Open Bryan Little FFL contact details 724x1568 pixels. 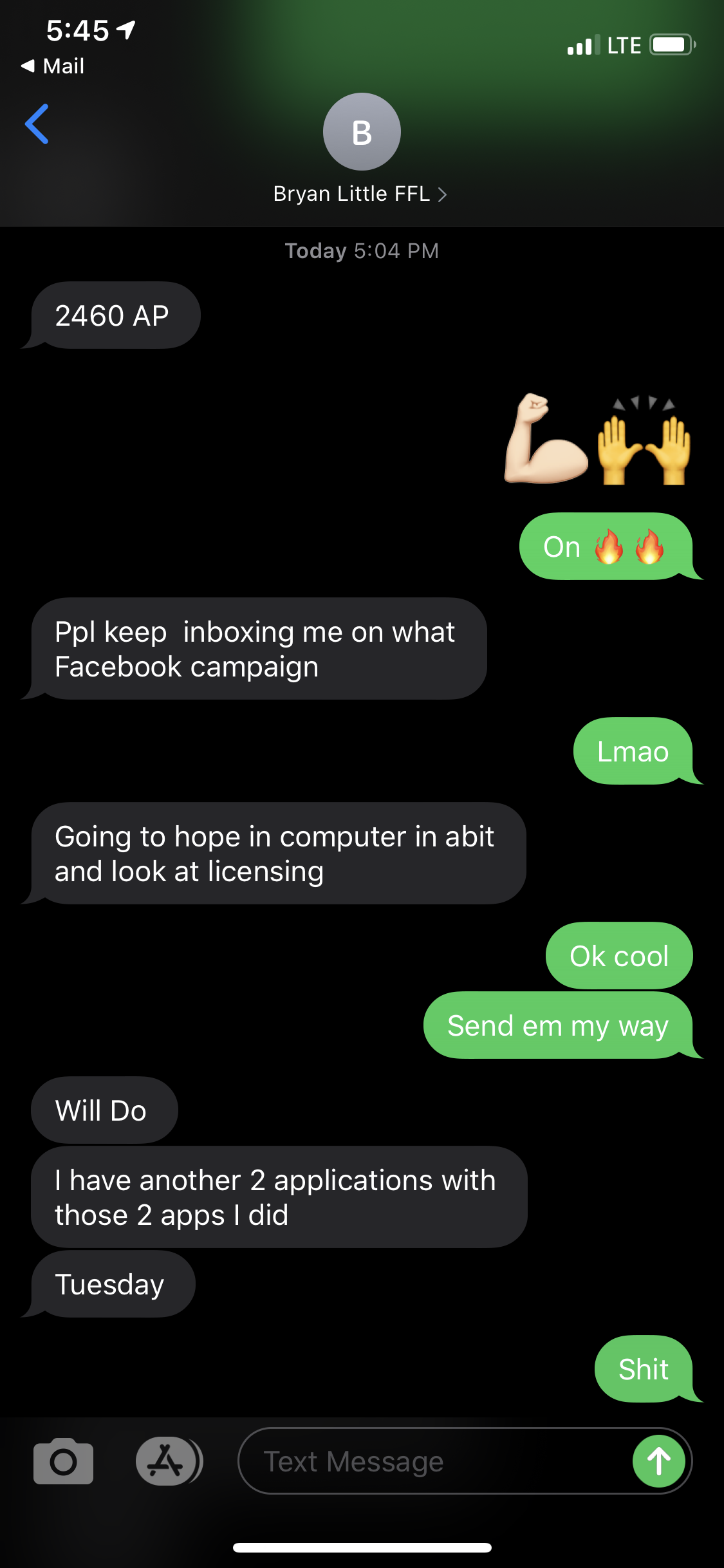pyautogui.click(x=360, y=193)
